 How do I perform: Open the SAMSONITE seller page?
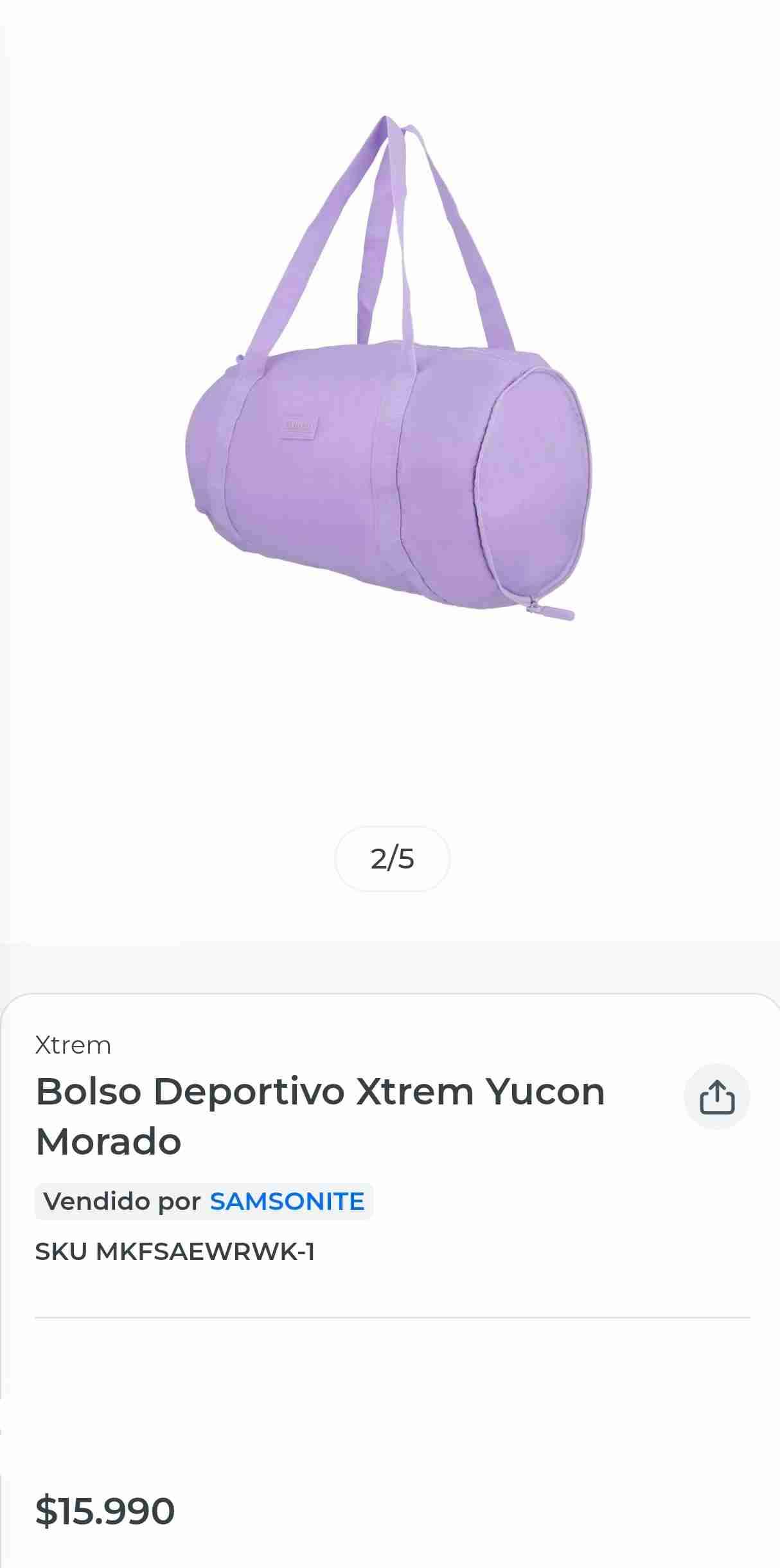tap(287, 1201)
